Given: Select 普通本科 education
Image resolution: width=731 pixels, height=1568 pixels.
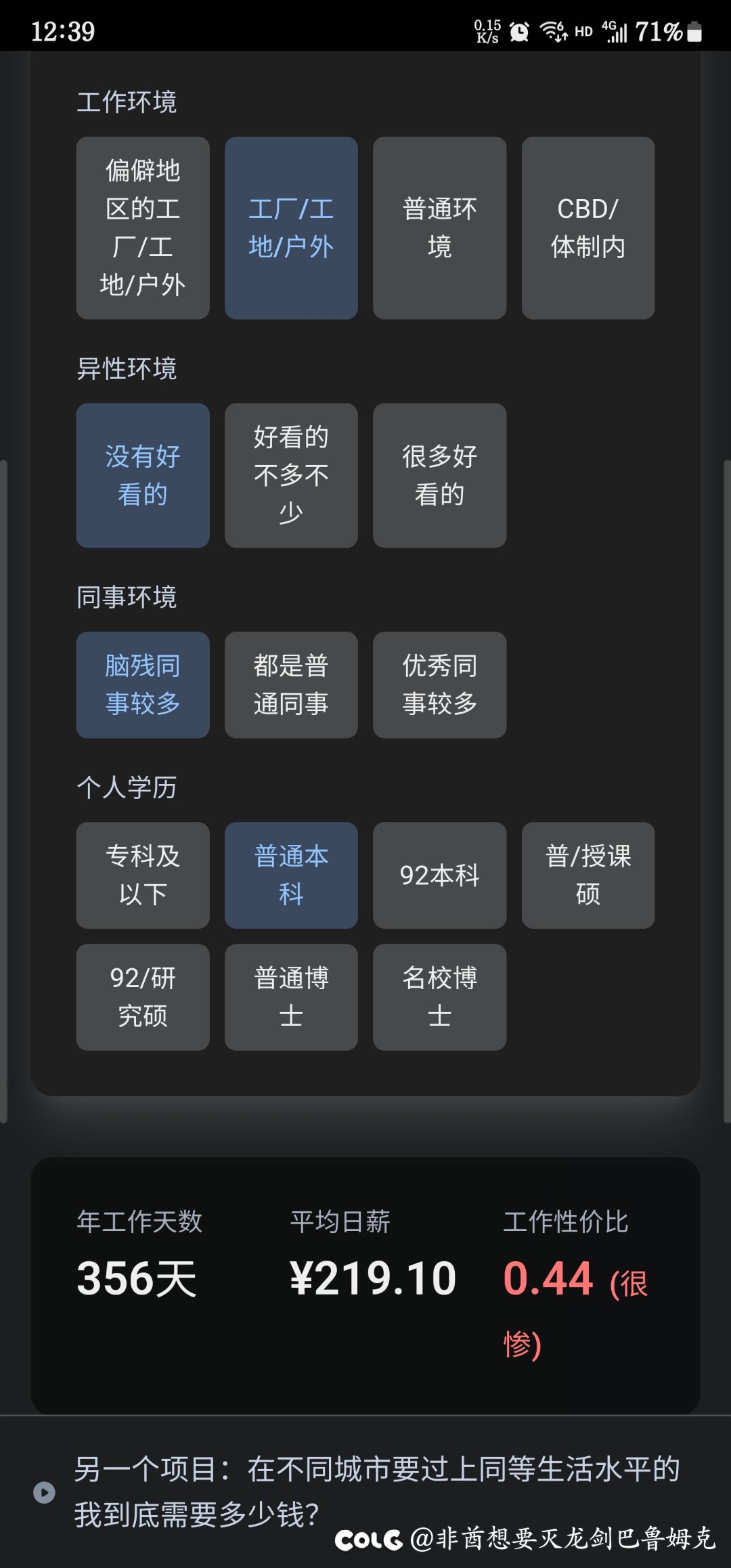Looking at the screenshot, I should [x=291, y=875].
